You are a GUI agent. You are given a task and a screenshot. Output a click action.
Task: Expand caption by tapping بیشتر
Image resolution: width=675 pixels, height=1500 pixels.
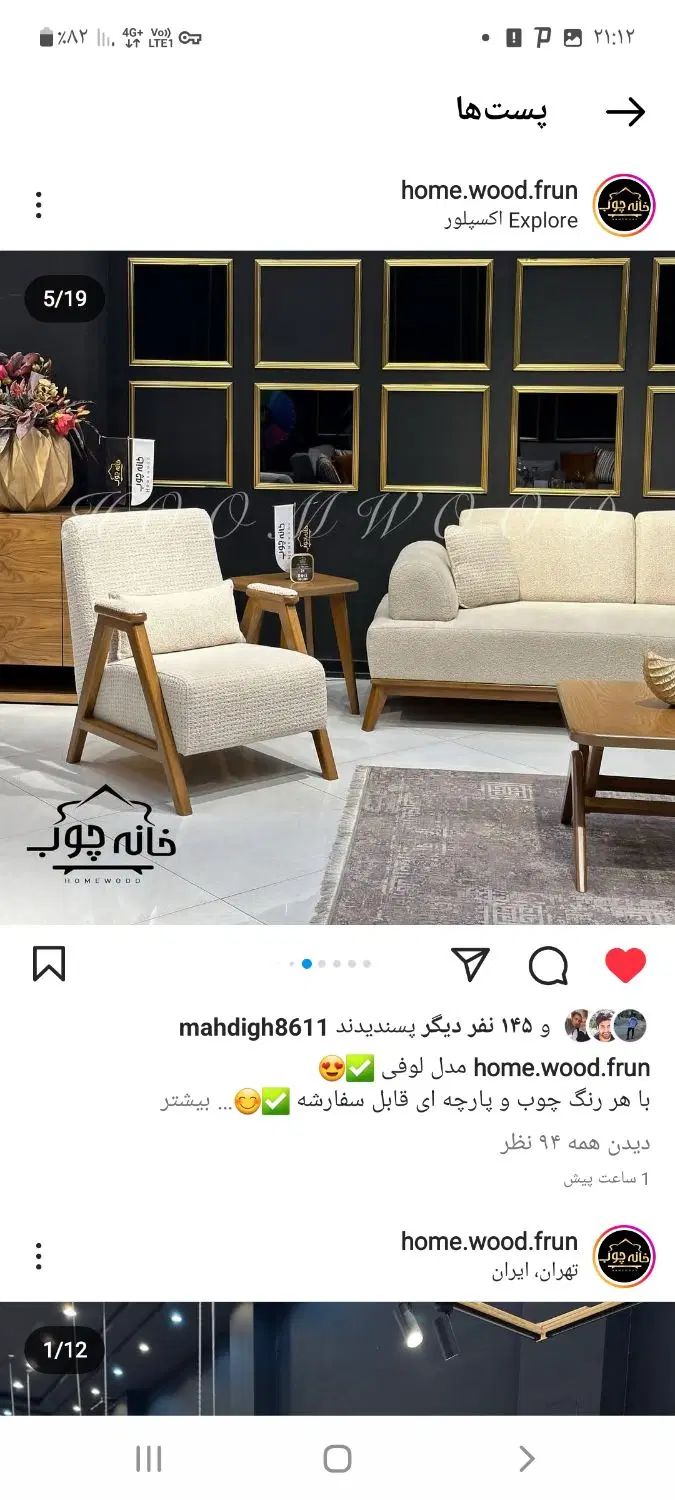pos(185,1102)
